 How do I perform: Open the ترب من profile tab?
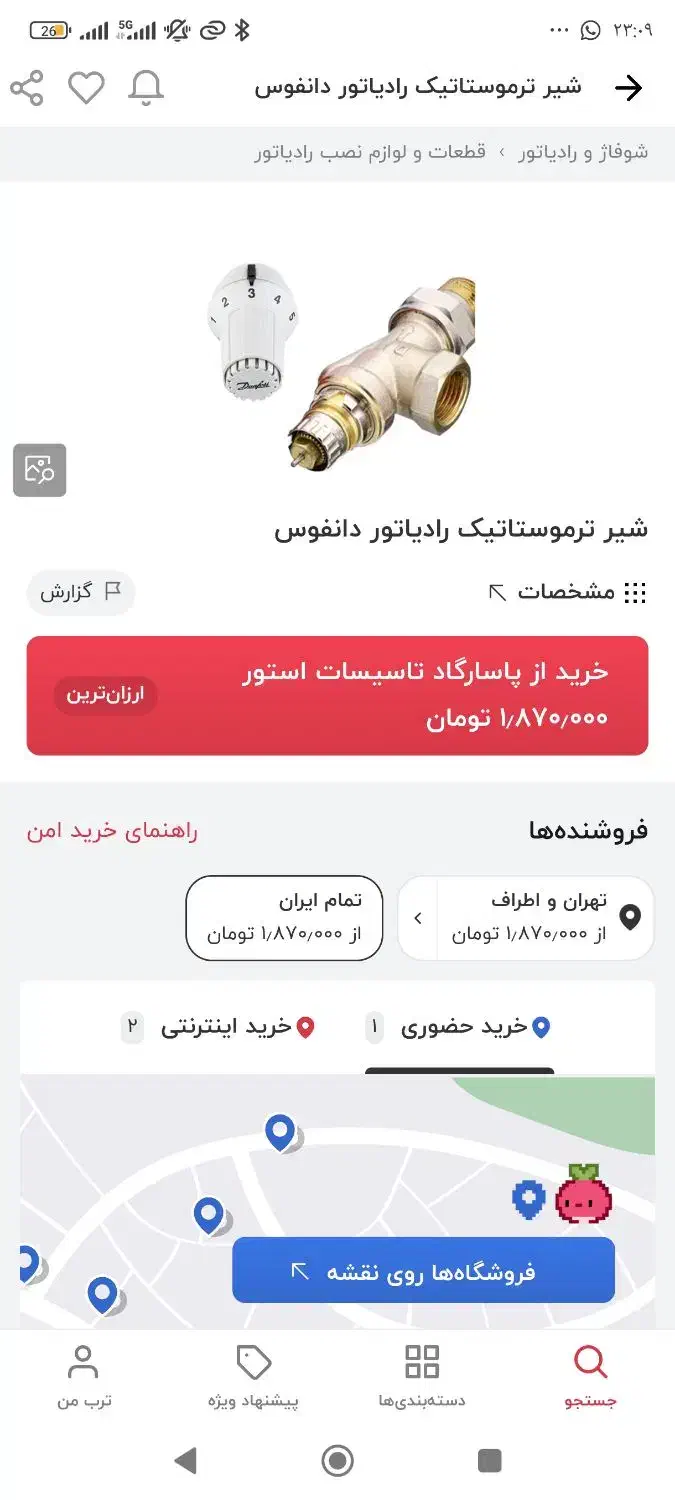(x=83, y=1377)
